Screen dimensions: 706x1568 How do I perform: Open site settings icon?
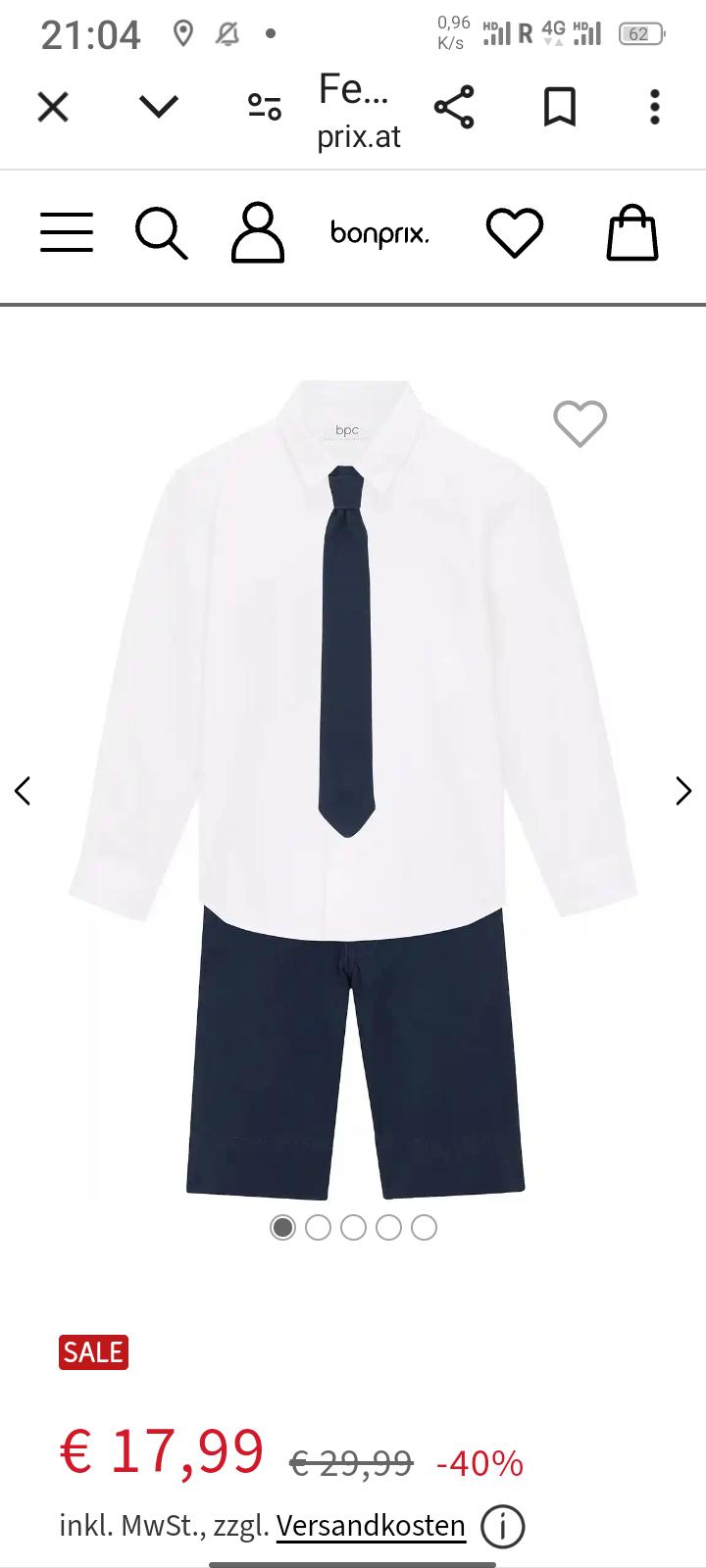[x=264, y=106]
